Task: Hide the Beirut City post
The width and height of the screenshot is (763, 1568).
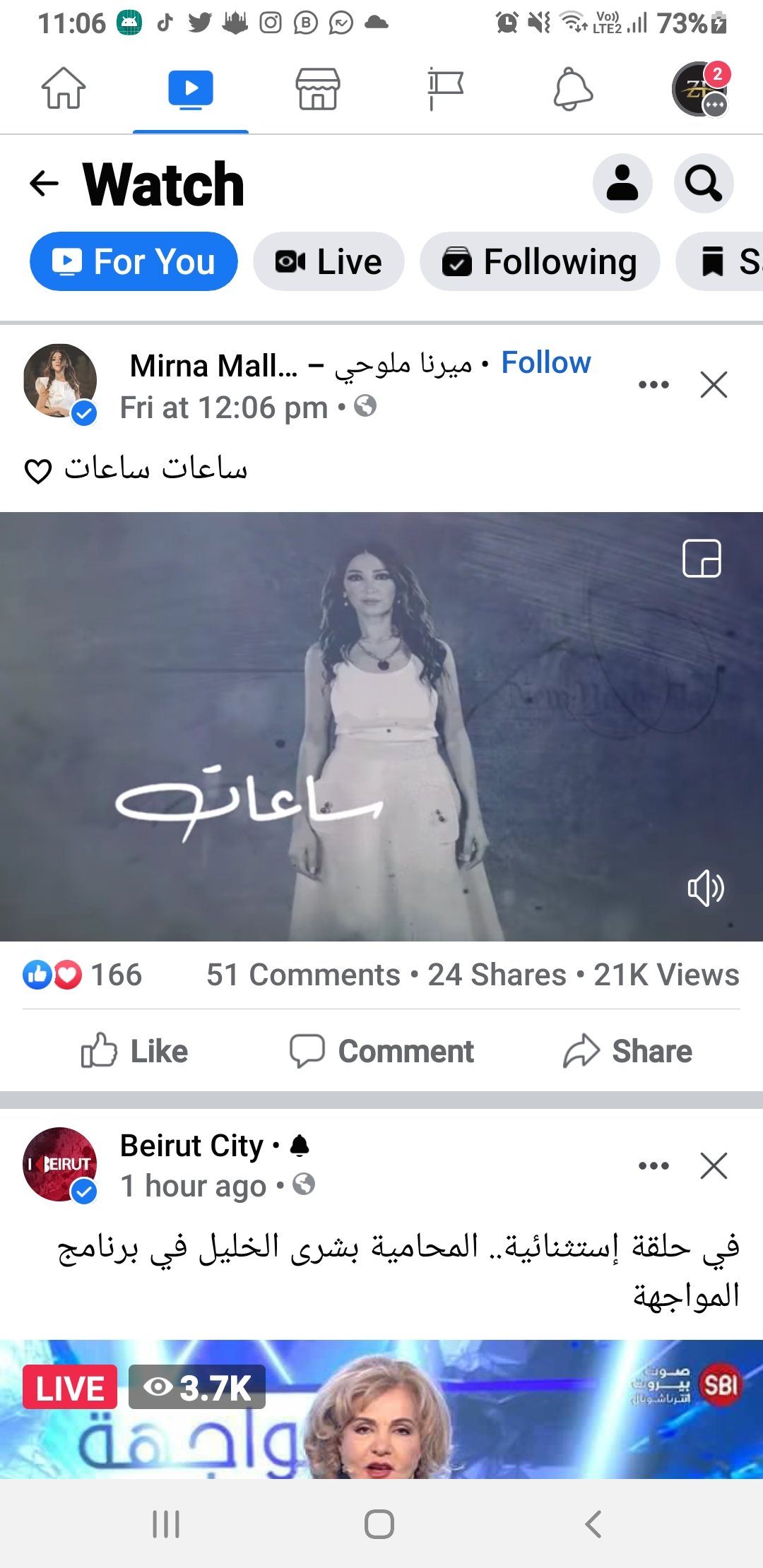Action: (x=714, y=1166)
